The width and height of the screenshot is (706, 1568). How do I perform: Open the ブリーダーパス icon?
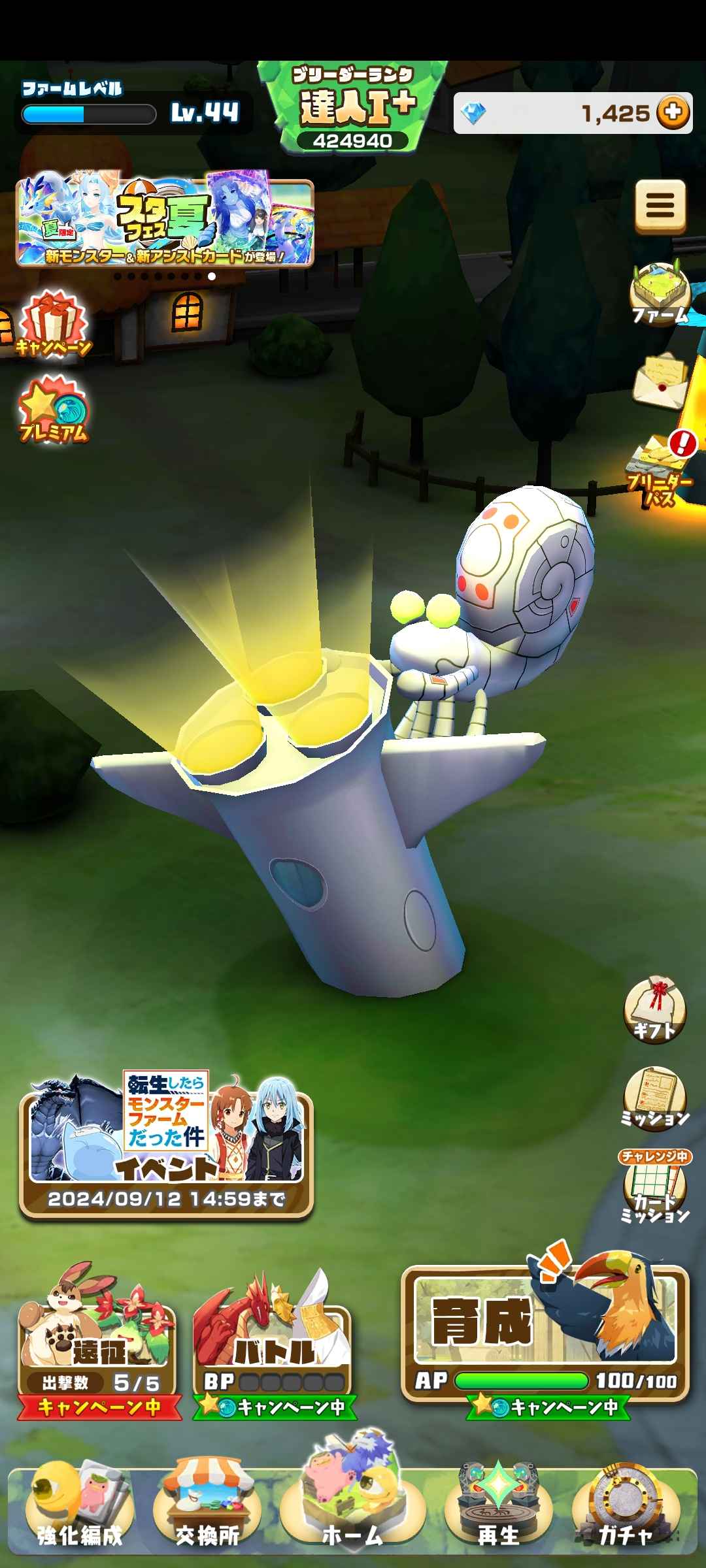(660, 470)
